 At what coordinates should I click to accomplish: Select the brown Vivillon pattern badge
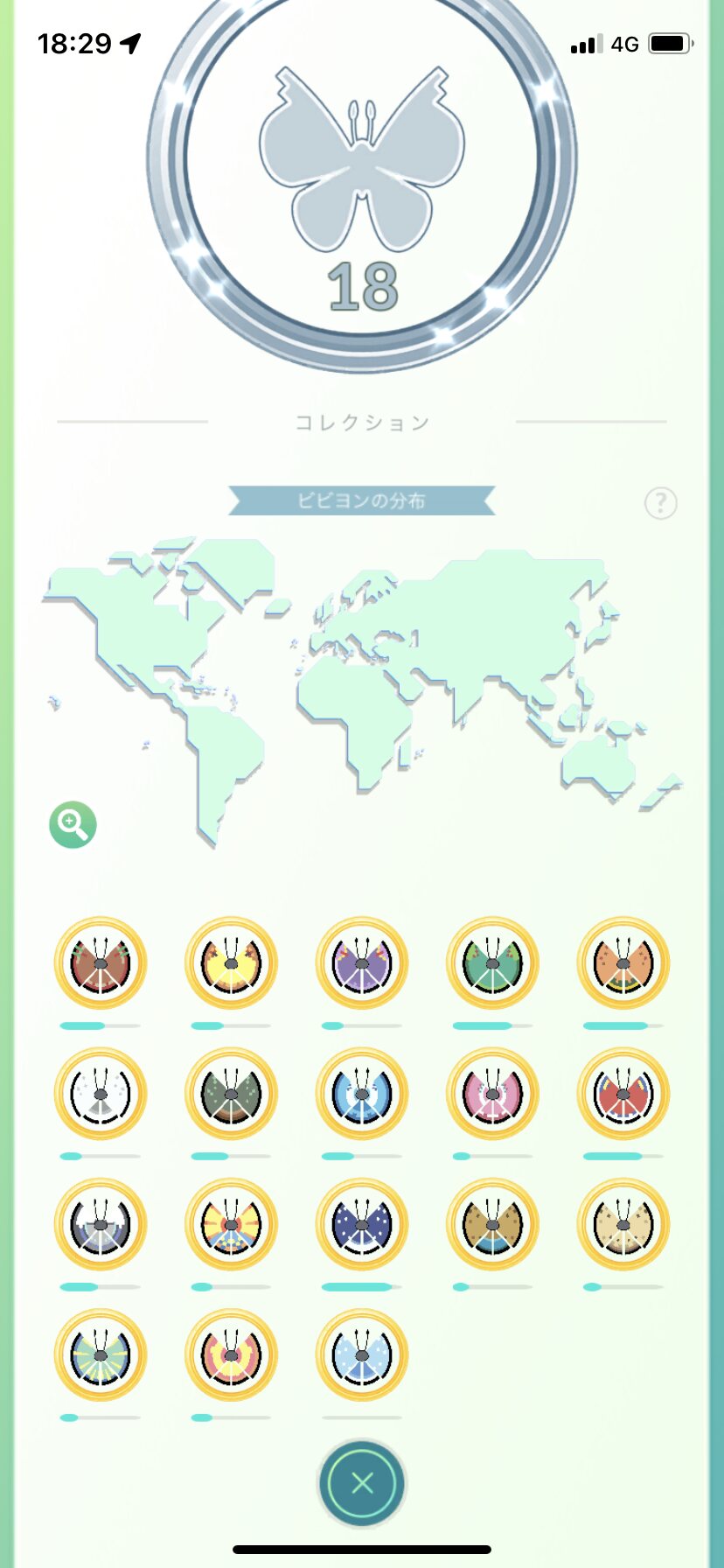click(x=101, y=962)
